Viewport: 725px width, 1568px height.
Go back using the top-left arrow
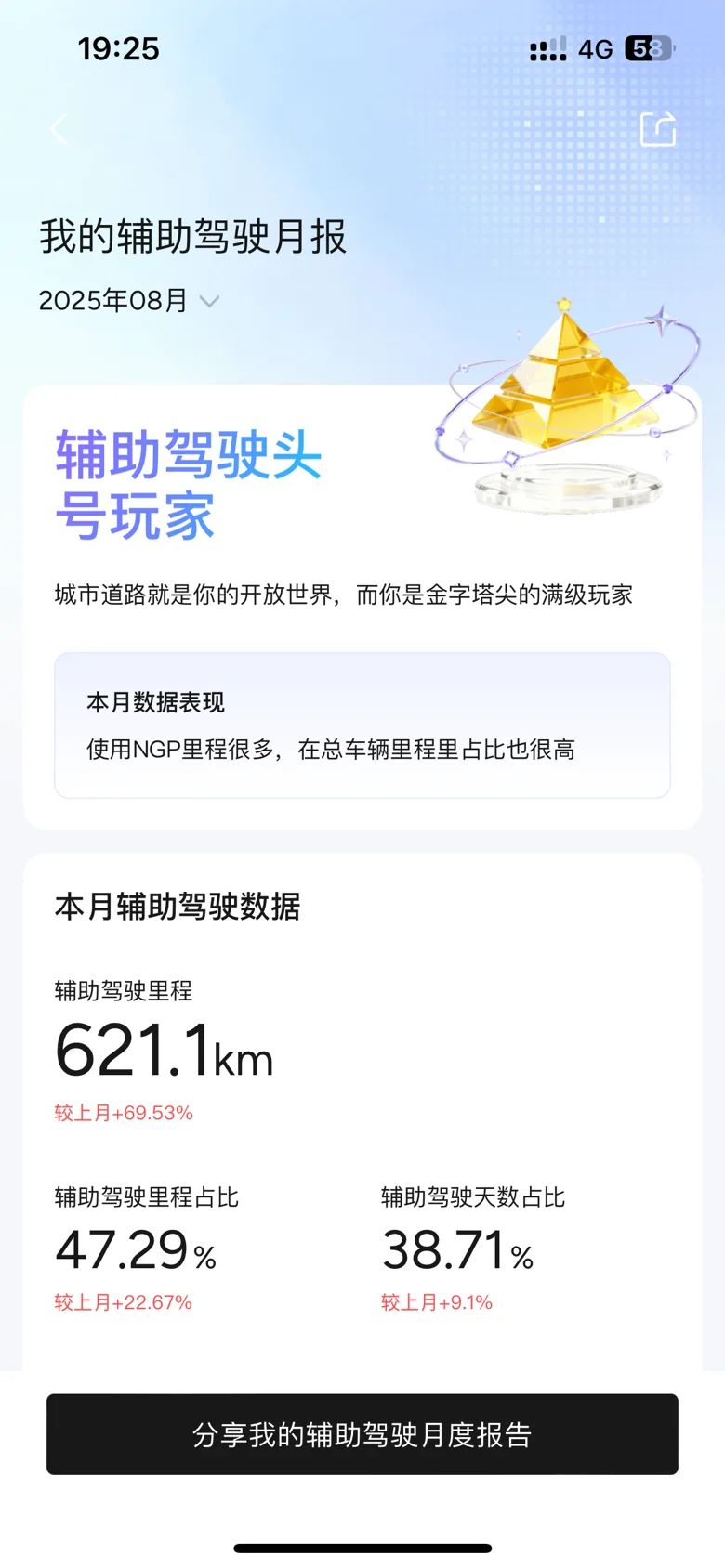(x=59, y=129)
